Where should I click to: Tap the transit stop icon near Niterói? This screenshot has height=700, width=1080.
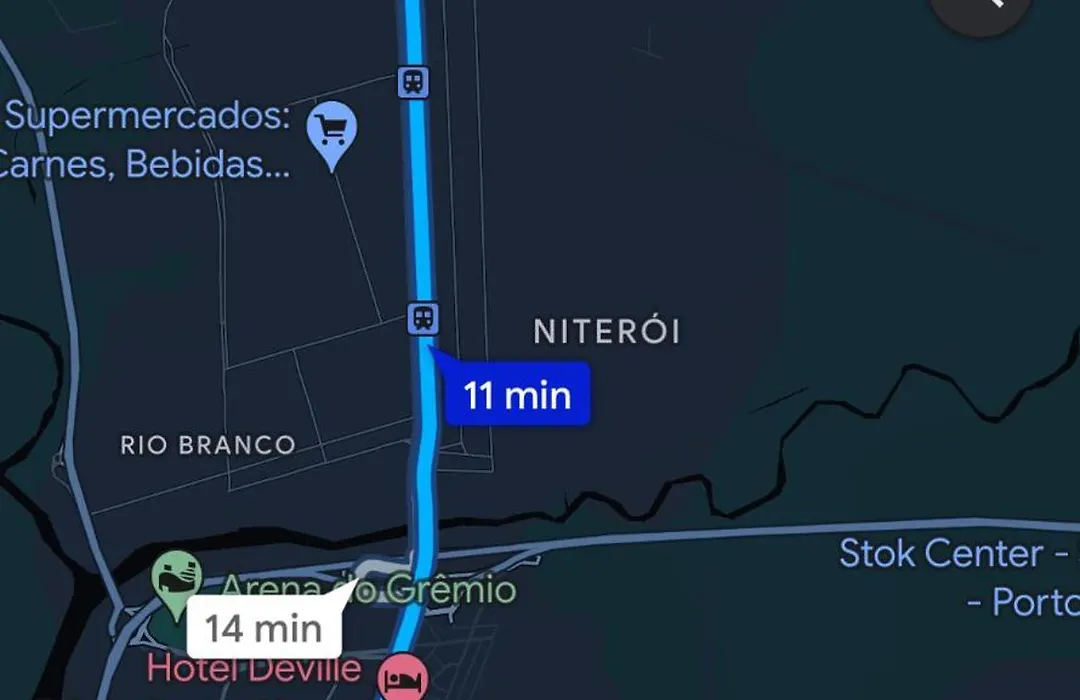[x=423, y=319]
